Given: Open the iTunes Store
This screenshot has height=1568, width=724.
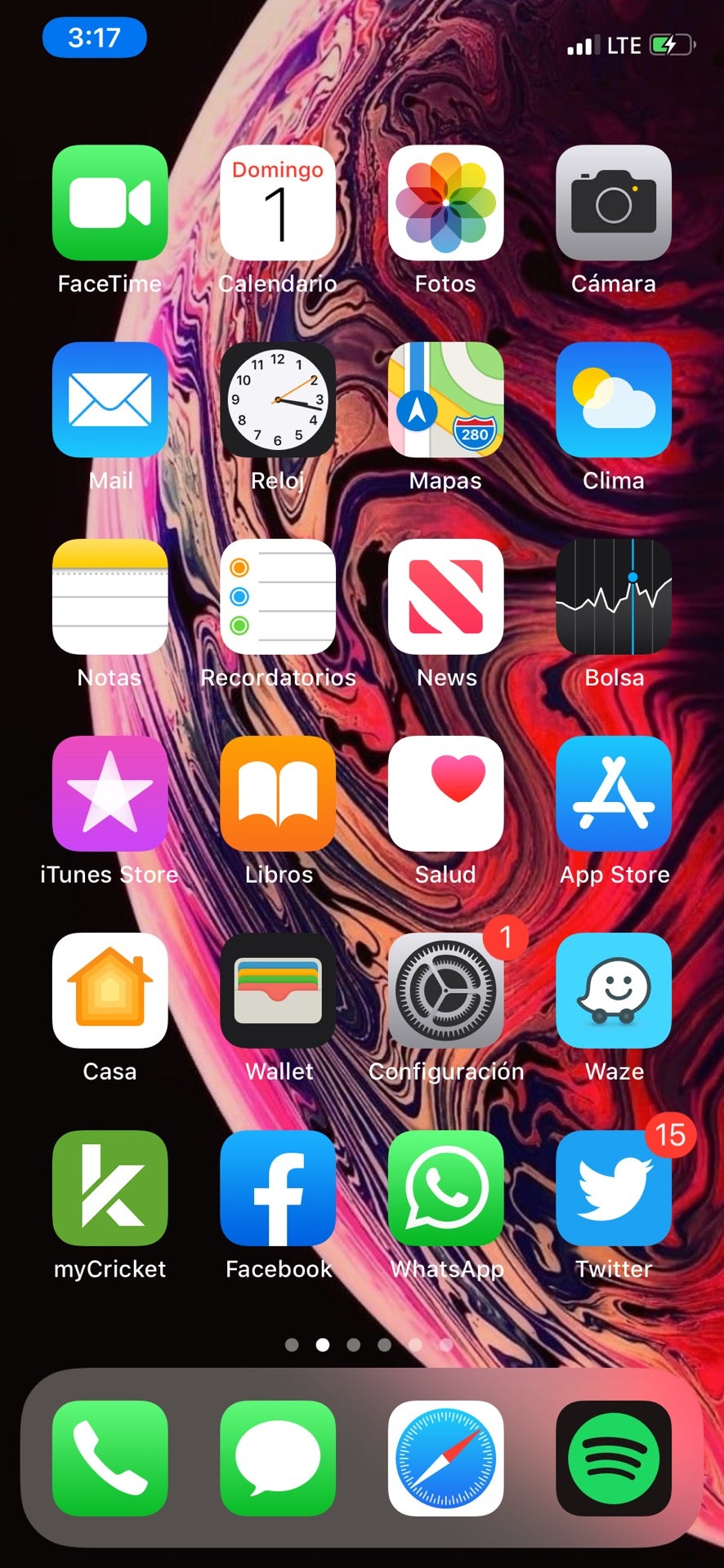Looking at the screenshot, I should click(109, 794).
